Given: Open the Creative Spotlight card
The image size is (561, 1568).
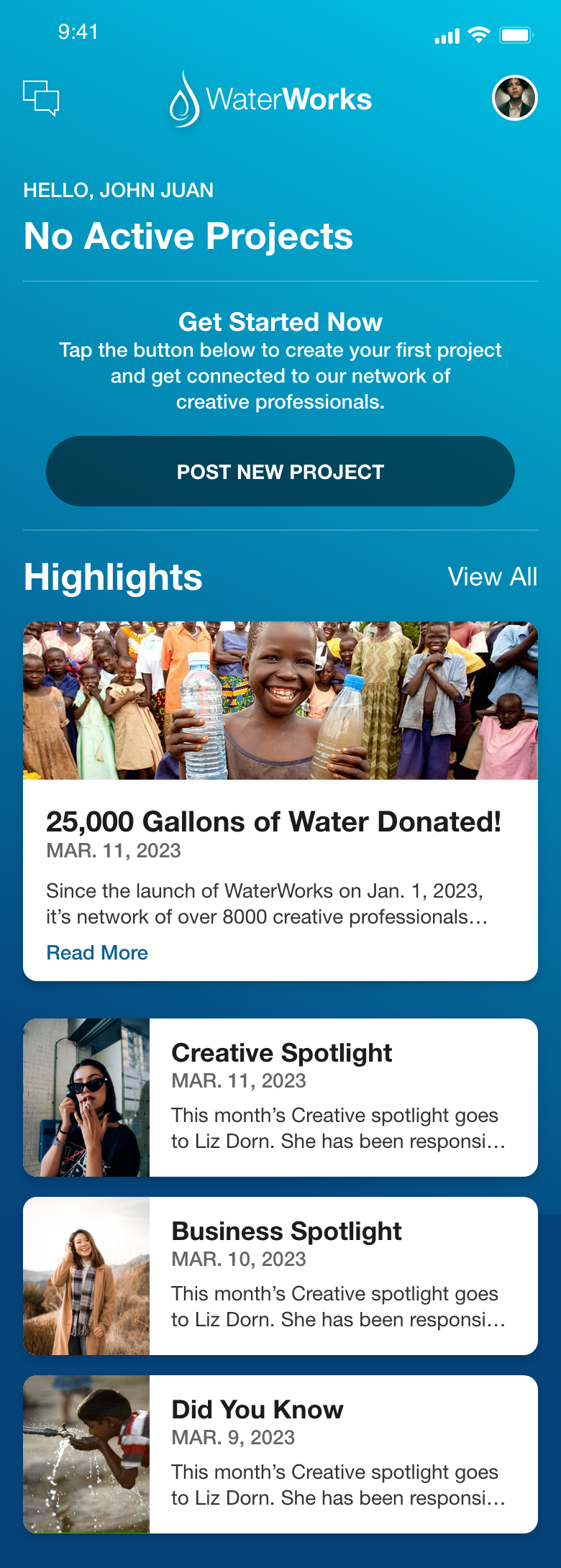Looking at the screenshot, I should click(x=280, y=1097).
